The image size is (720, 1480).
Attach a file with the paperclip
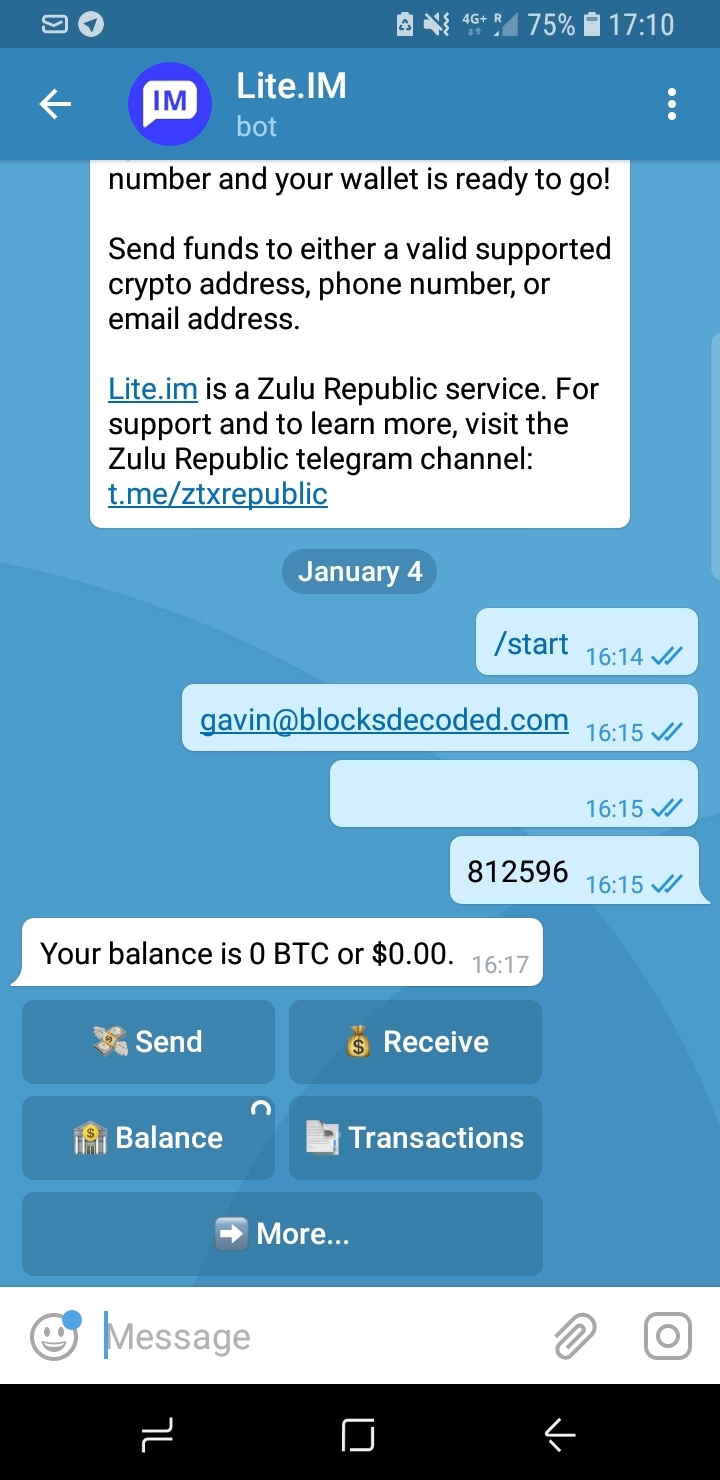pos(575,1337)
